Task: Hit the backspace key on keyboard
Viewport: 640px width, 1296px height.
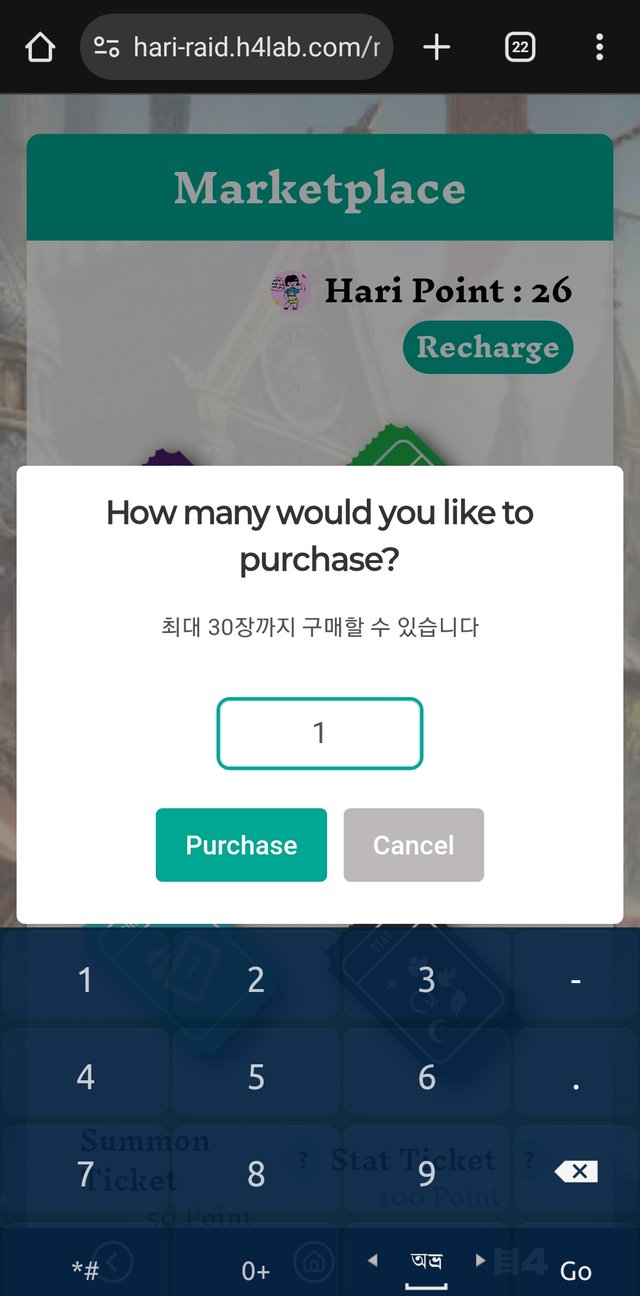Action: 576,1172
